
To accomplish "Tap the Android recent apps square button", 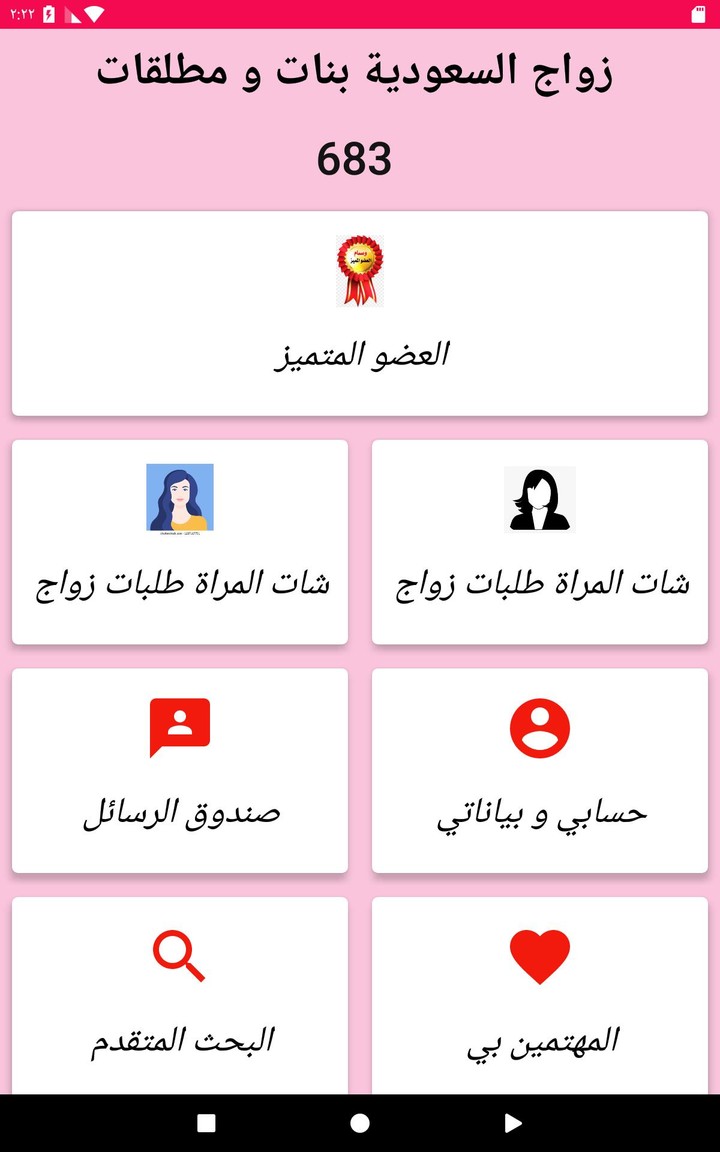I will pos(206,1123).
